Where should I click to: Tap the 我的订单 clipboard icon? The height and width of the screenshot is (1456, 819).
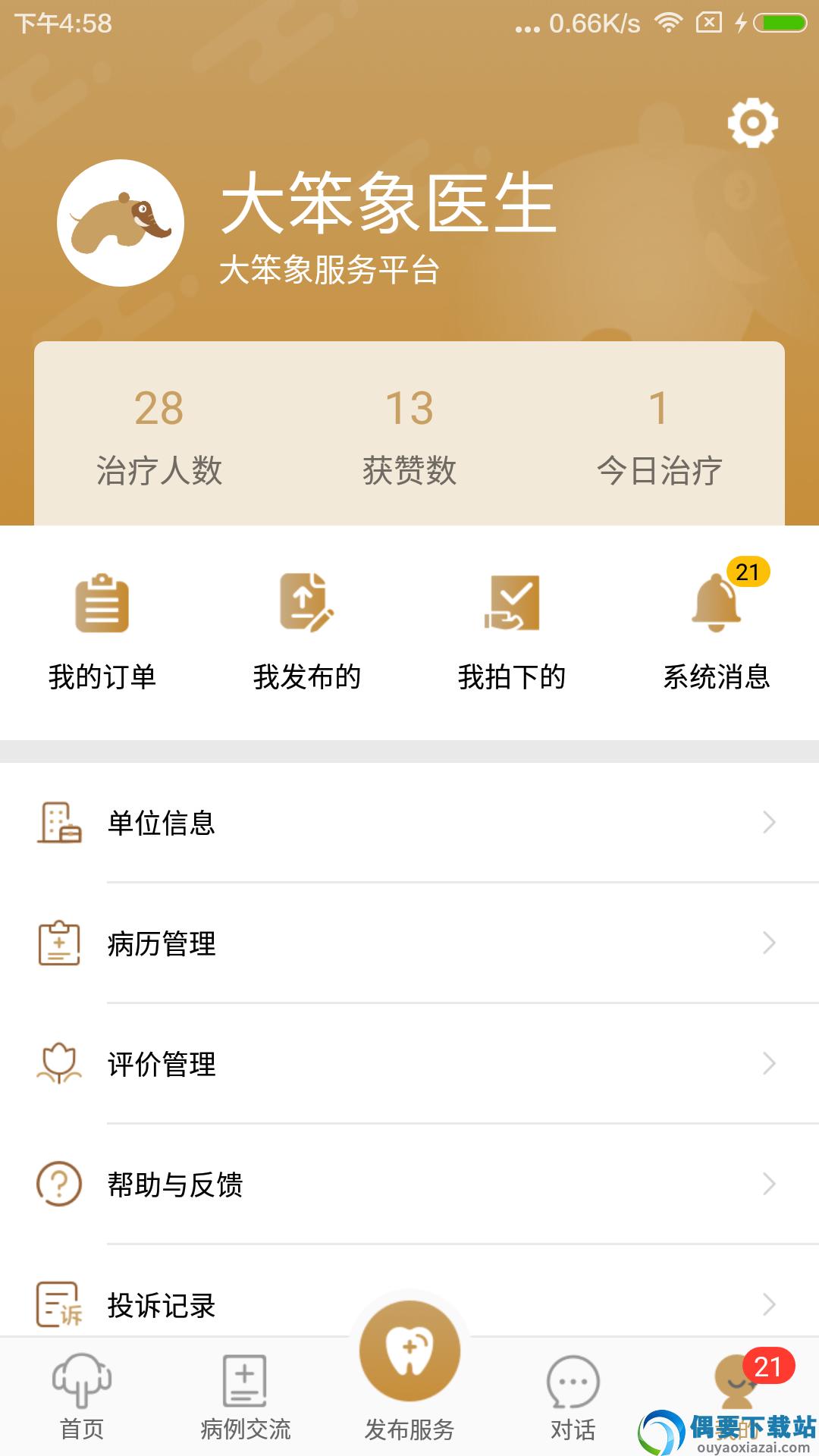(x=102, y=607)
